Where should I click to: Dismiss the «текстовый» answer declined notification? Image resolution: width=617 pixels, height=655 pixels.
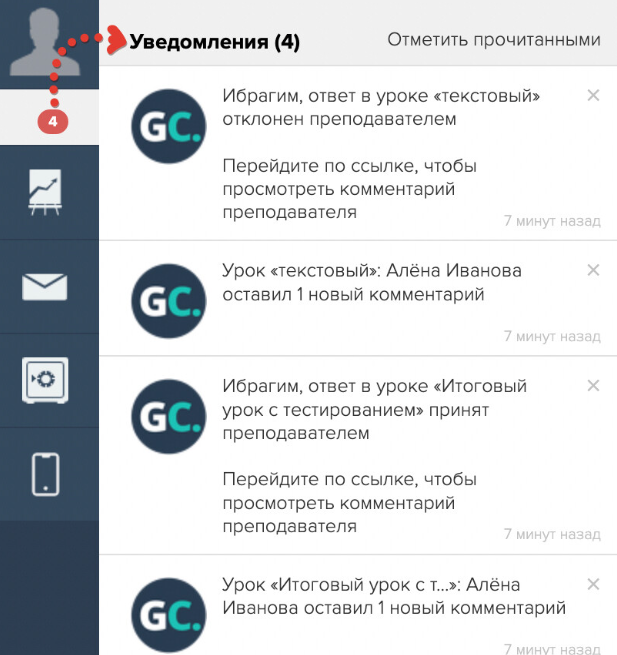(593, 95)
